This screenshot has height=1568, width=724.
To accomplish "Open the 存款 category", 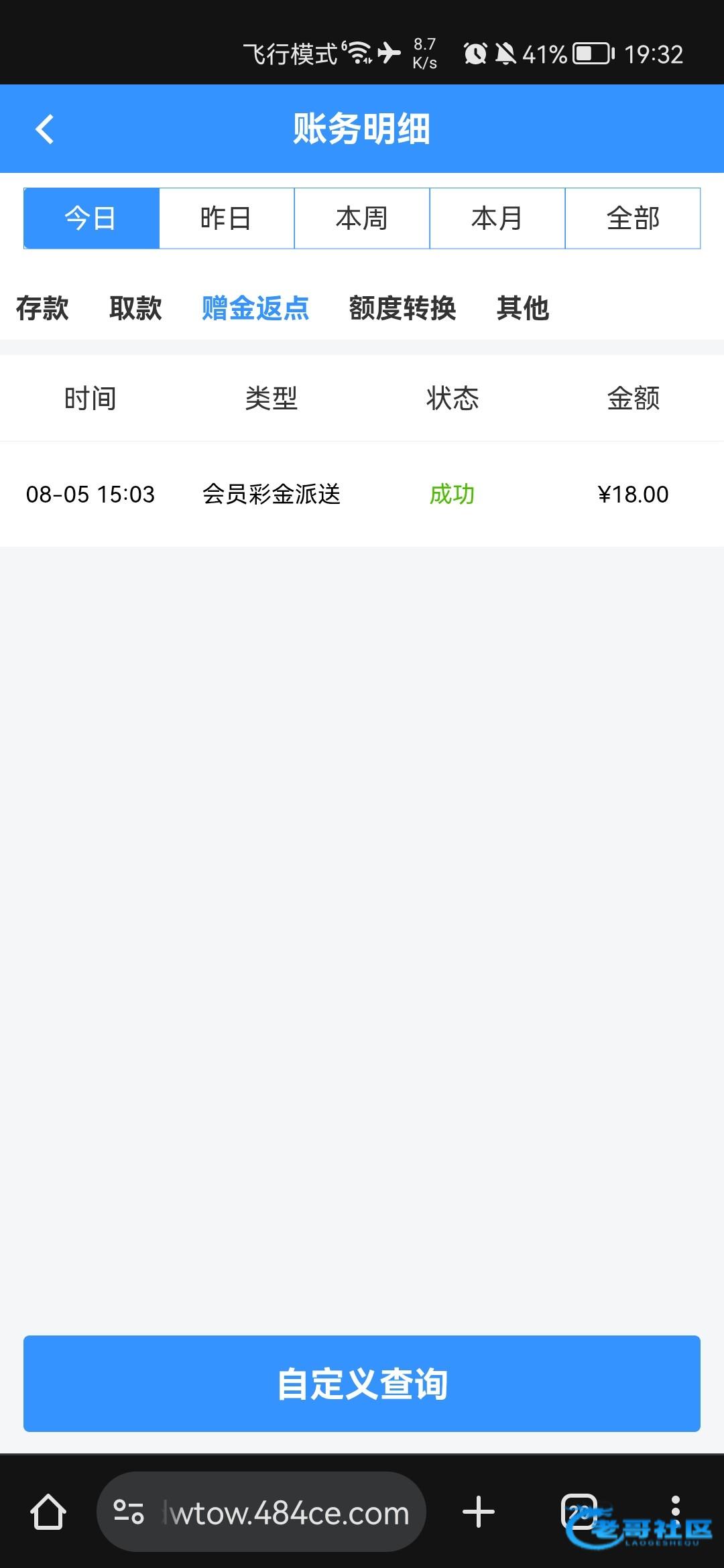I will 42,308.
